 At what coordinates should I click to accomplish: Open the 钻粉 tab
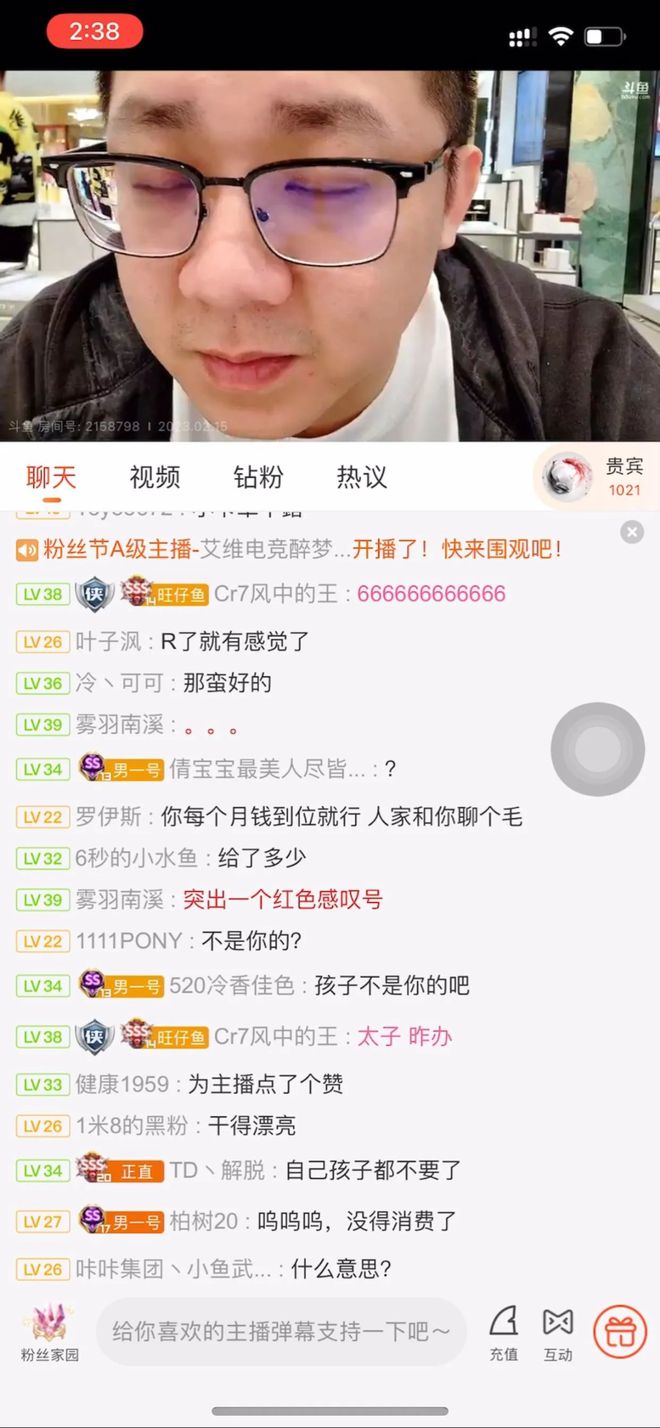(258, 477)
